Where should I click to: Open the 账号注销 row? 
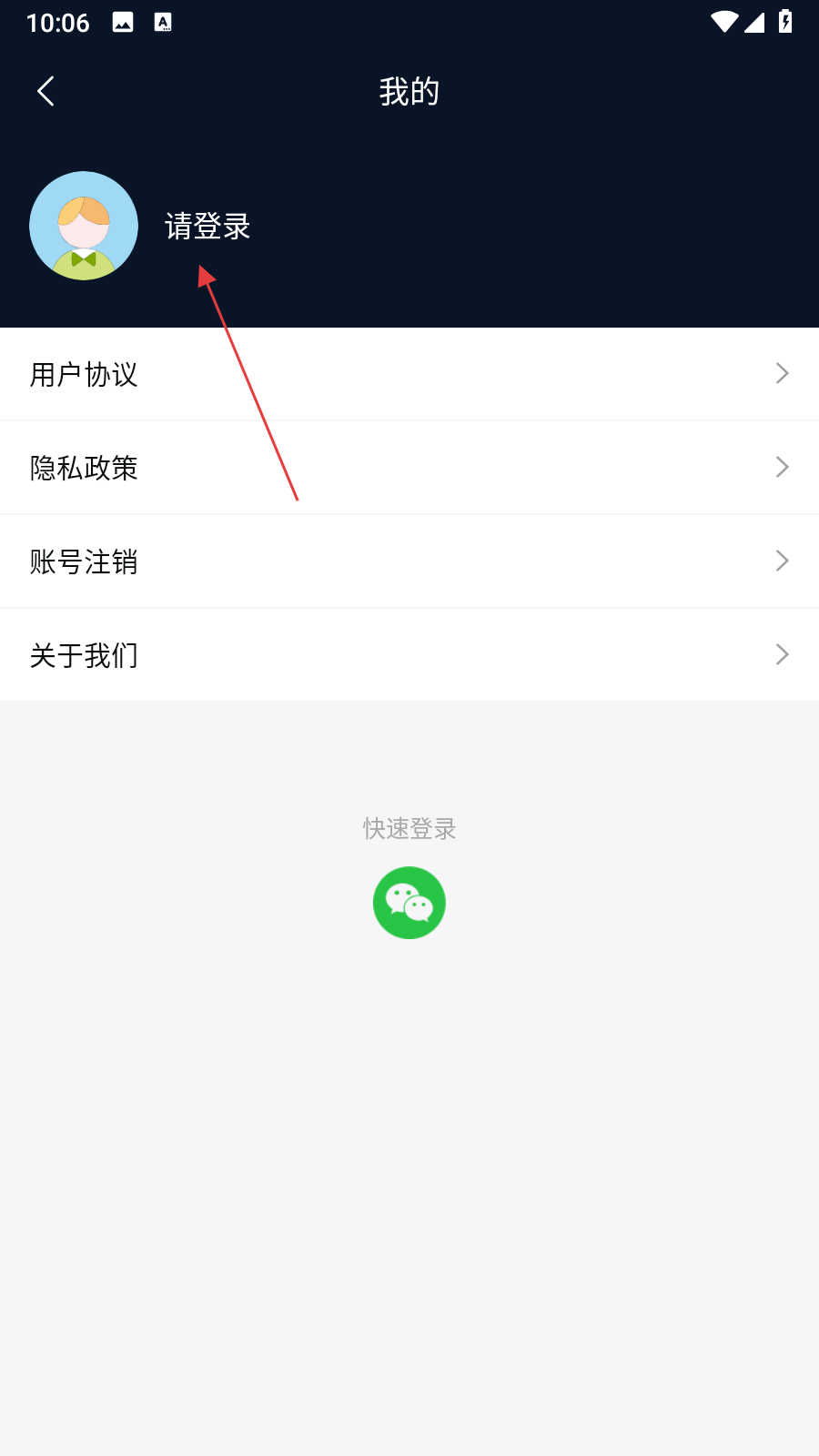[x=409, y=561]
